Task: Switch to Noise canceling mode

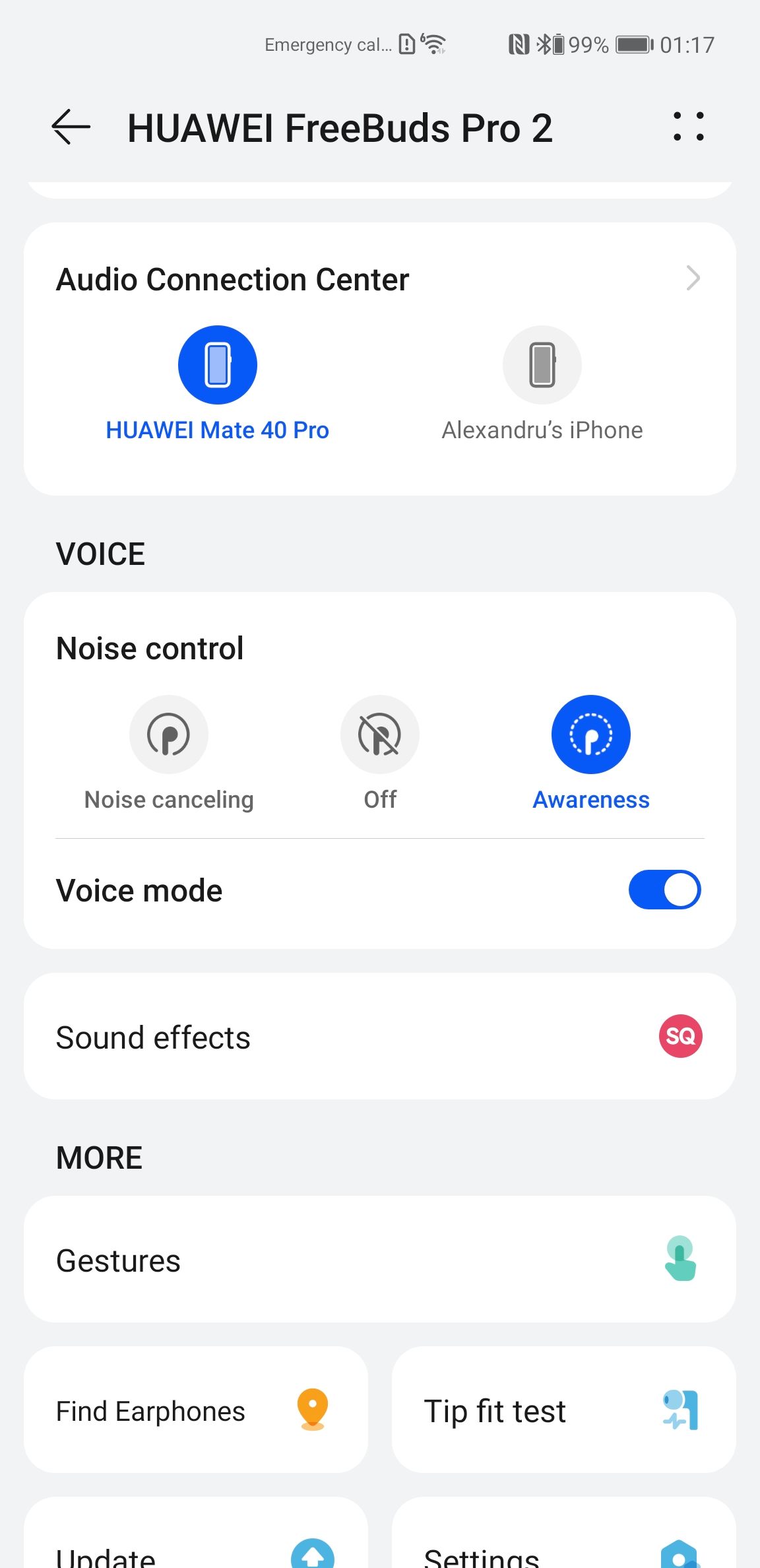Action: 169,754
